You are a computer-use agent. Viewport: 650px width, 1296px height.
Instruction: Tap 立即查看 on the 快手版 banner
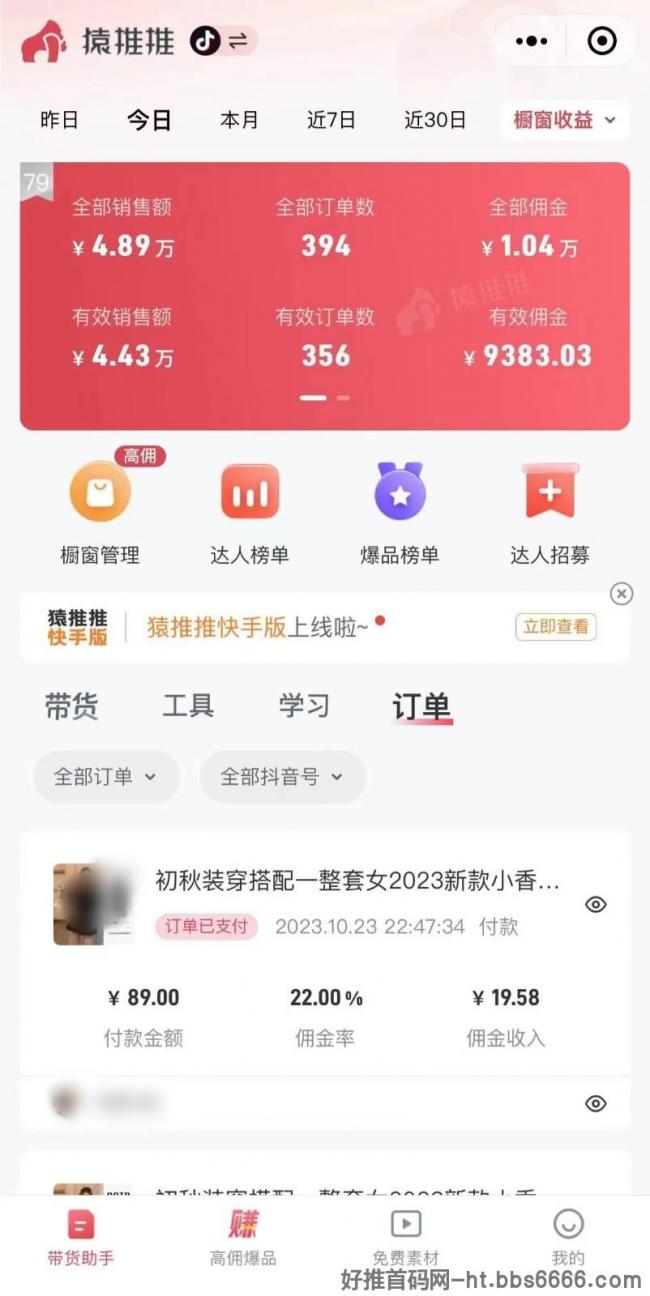[x=557, y=627]
